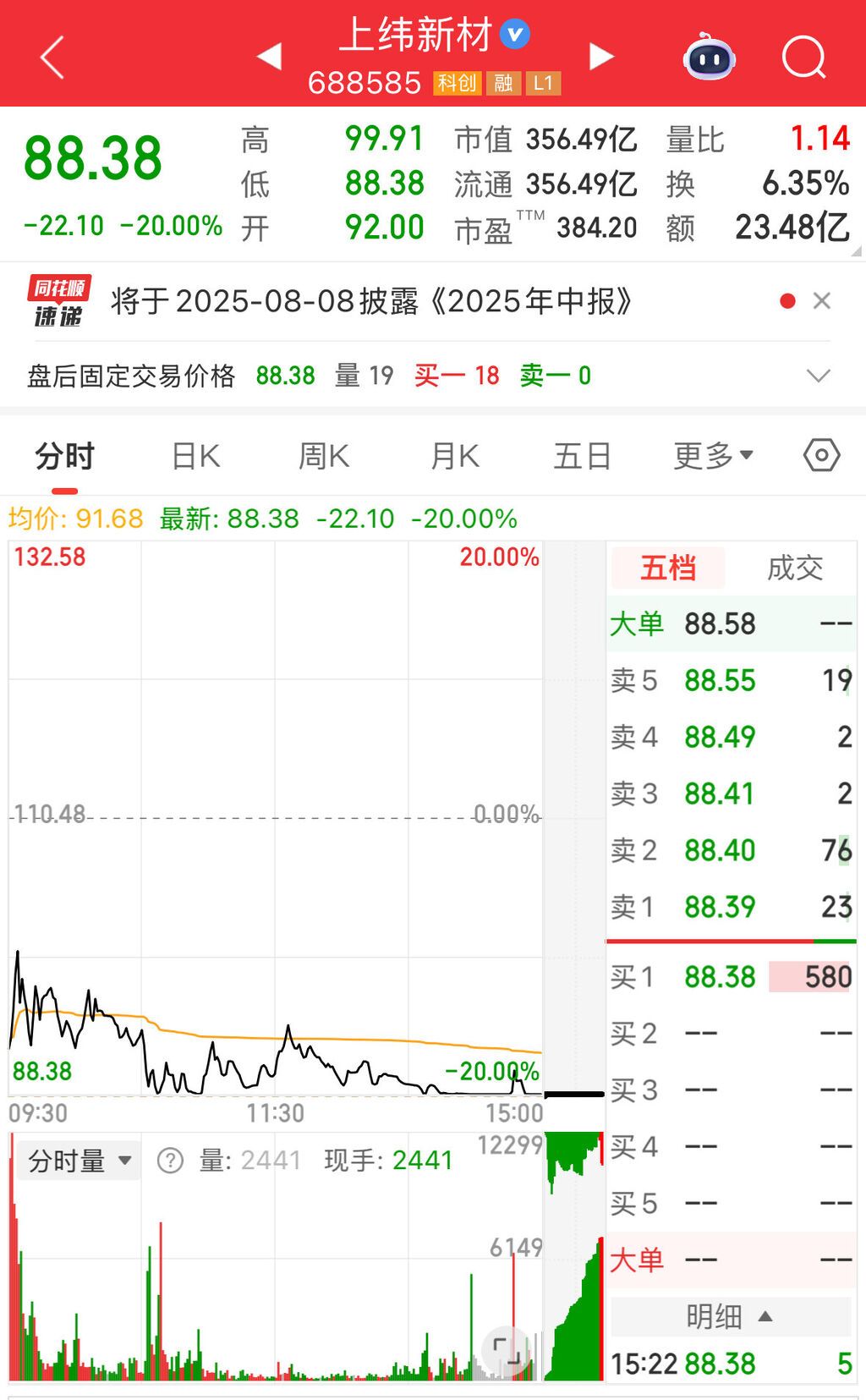Open the search icon

(803, 58)
